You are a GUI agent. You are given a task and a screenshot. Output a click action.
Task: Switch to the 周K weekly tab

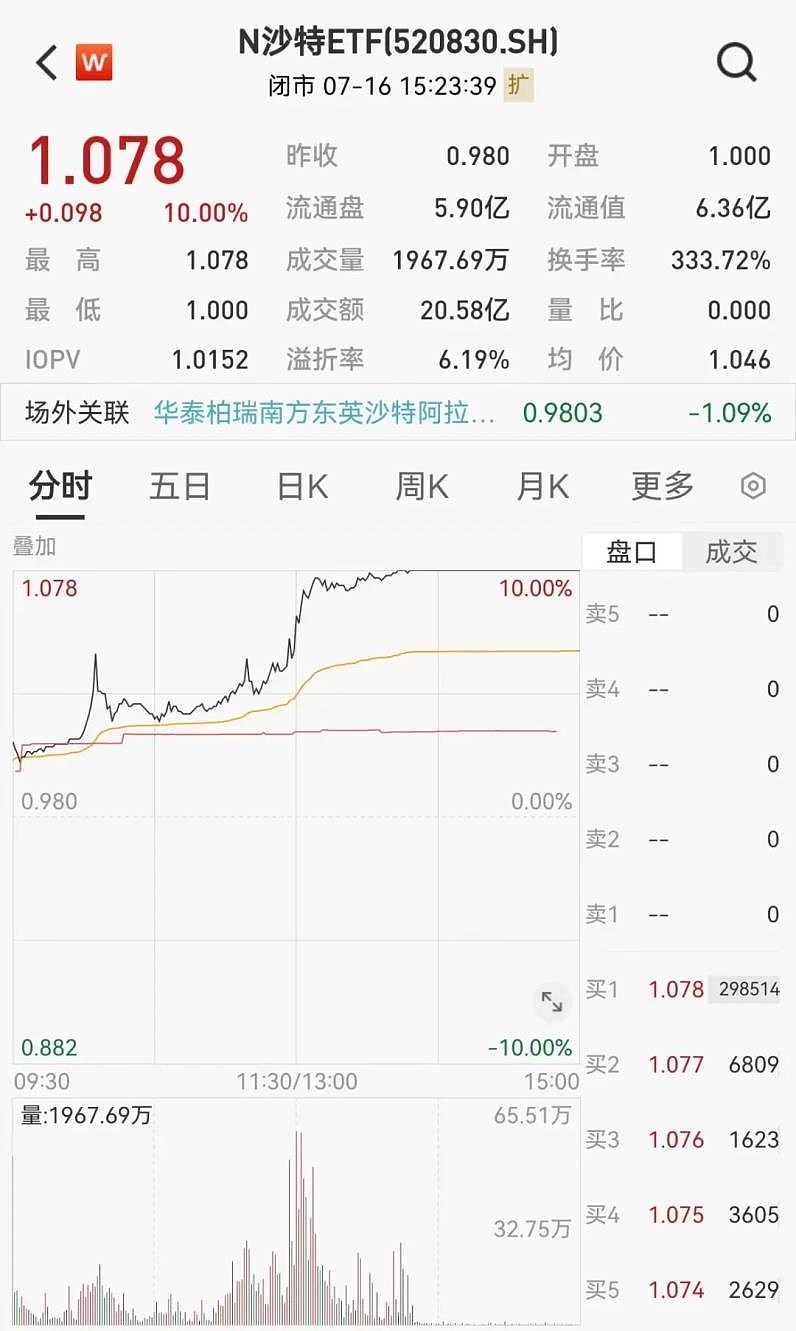420,486
